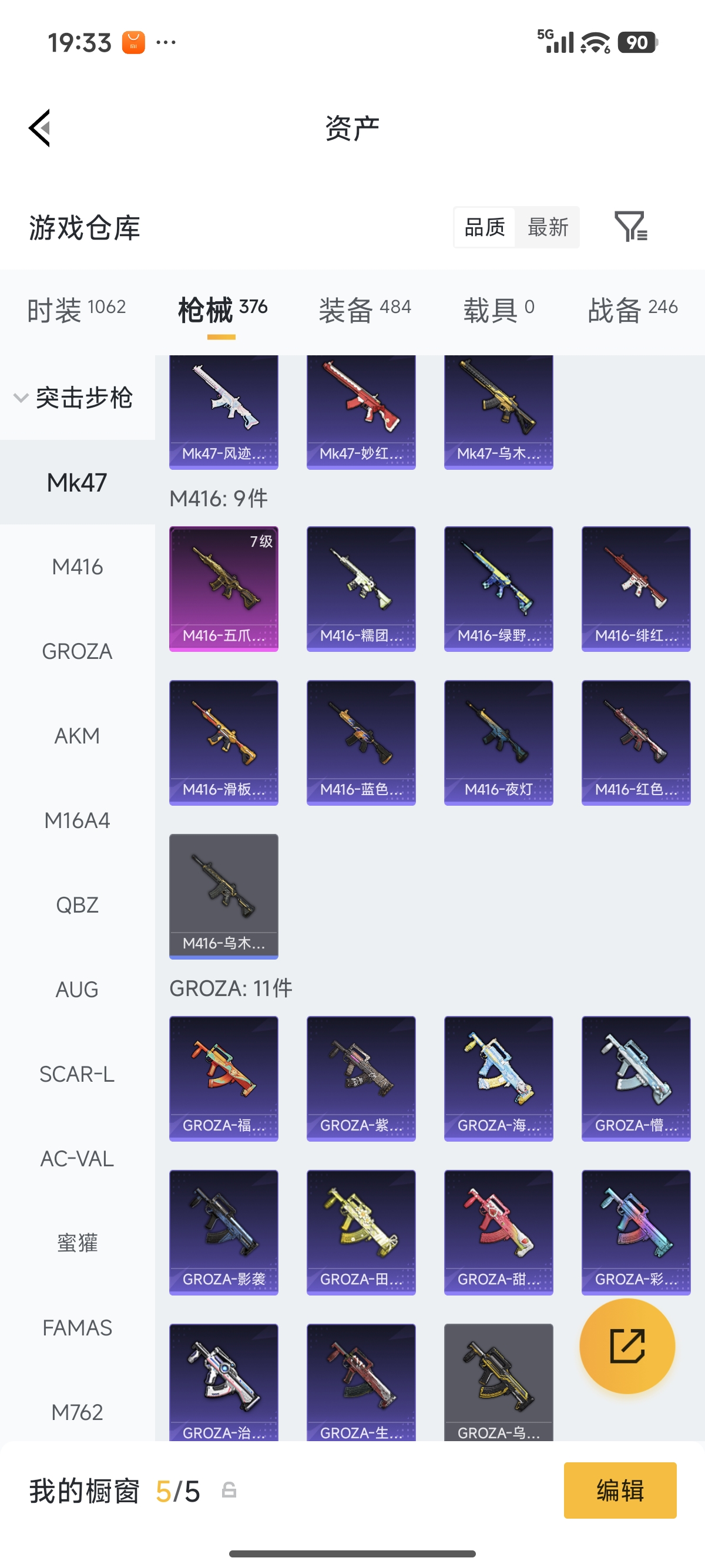The height and width of the screenshot is (1568, 705).
Task: Sort the warehouse by 最新
Action: 548,227
